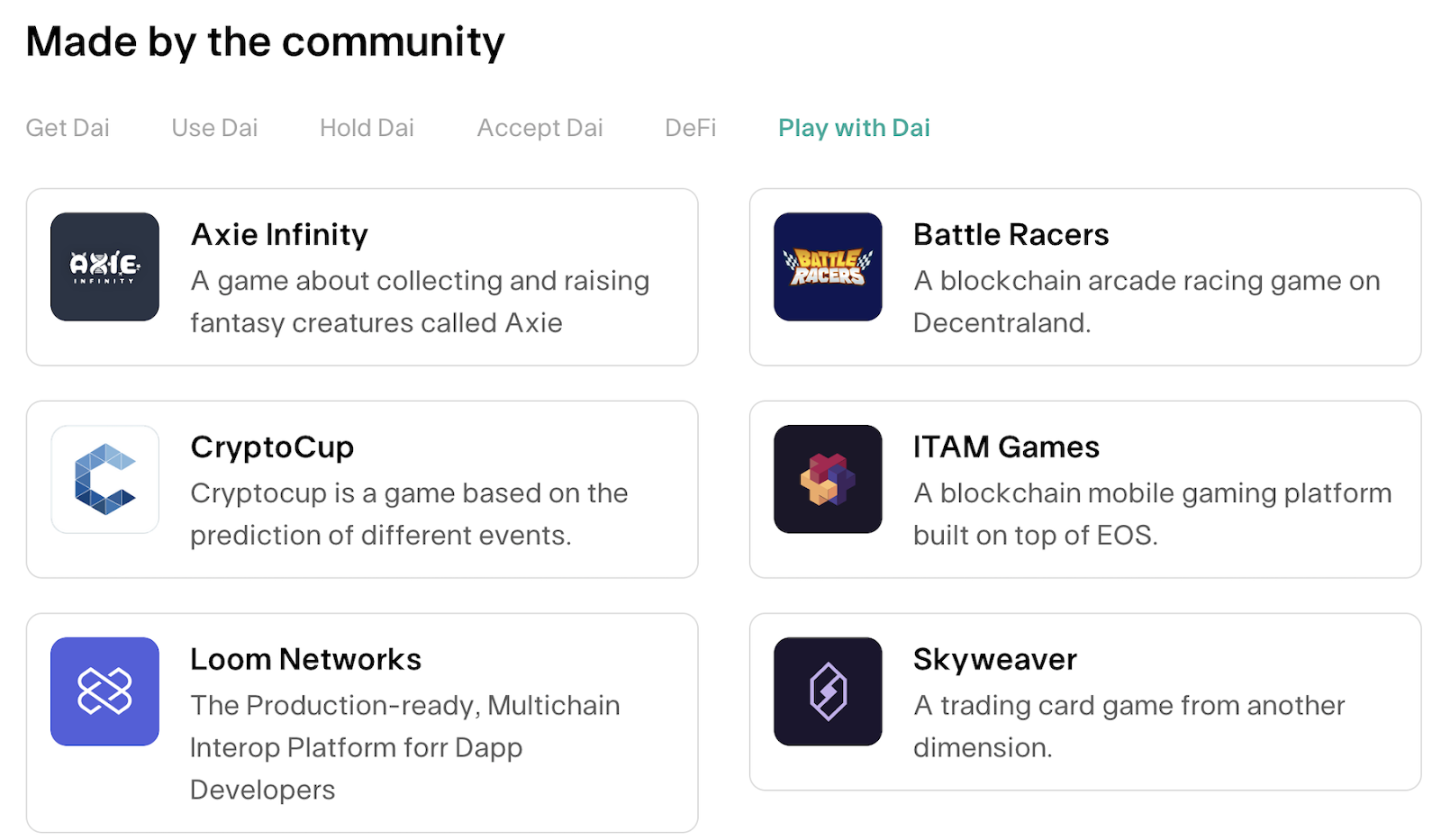
Task: Switch to Accept Dai tab
Action: (x=539, y=128)
